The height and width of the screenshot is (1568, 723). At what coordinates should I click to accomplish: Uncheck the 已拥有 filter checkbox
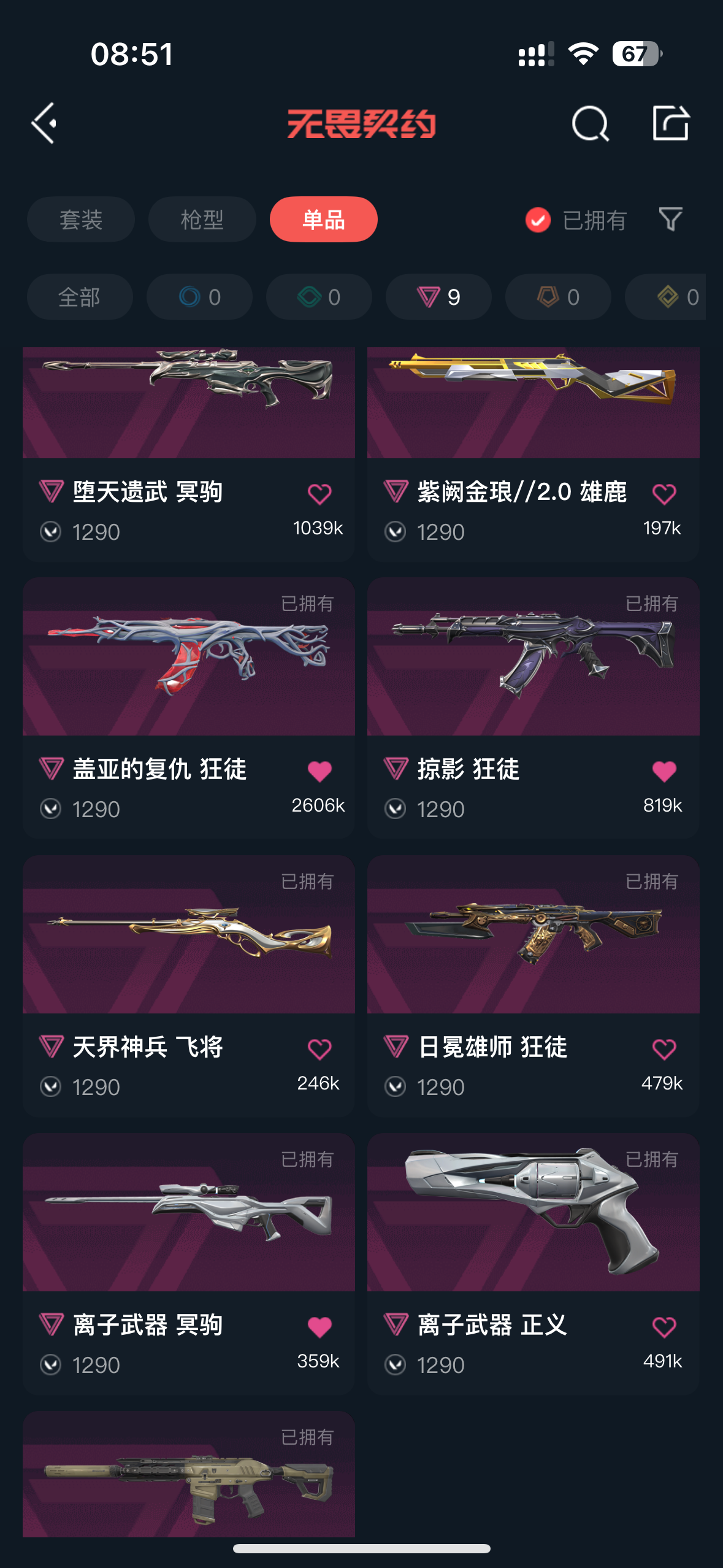pyautogui.click(x=538, y=220)
